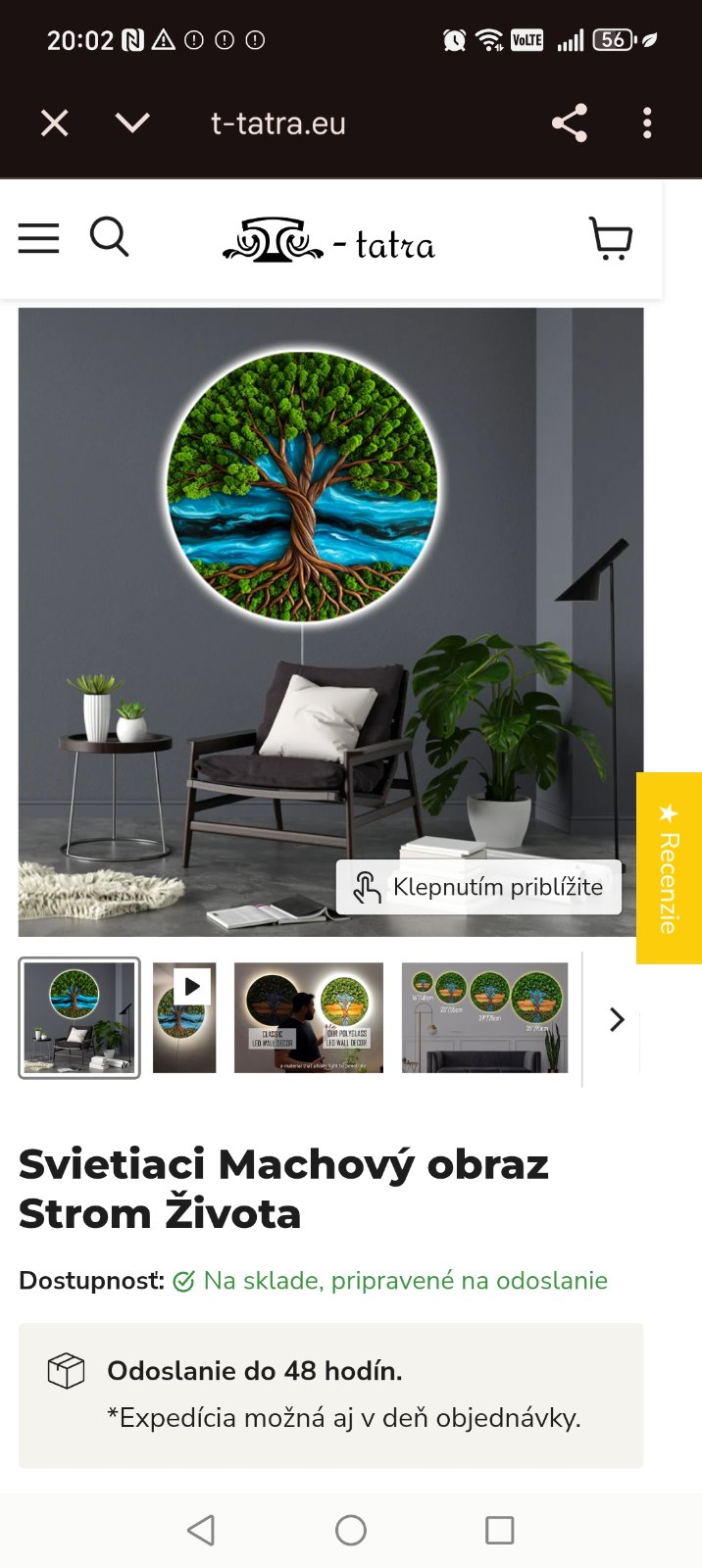The height and width of the screenshot is (1568, 702).
Task: Play the product video thumbnail
Action: point(185,1018)
